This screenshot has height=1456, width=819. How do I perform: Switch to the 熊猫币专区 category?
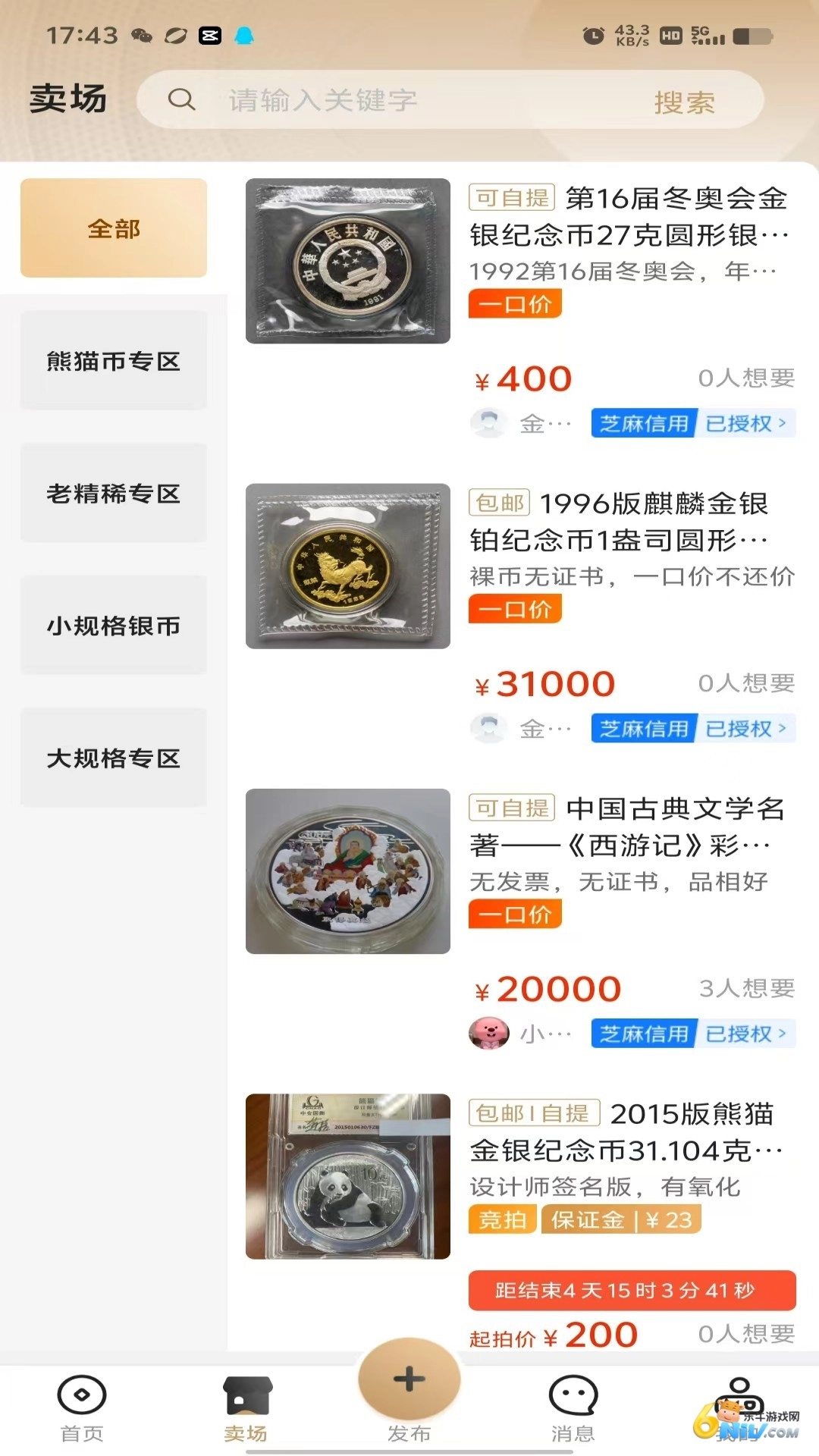click(x=112, y=362)
